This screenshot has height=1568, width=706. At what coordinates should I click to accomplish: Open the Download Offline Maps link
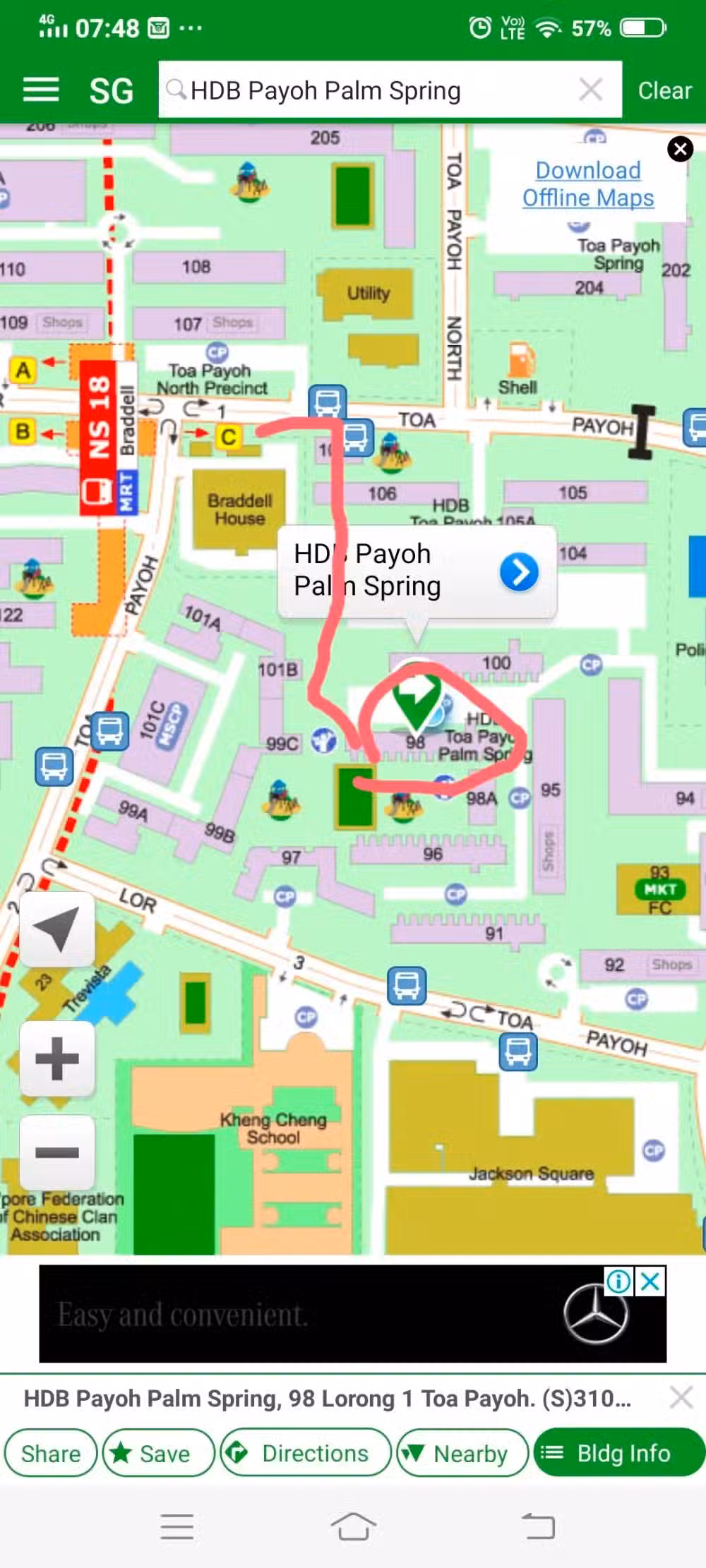coord(587,184)
